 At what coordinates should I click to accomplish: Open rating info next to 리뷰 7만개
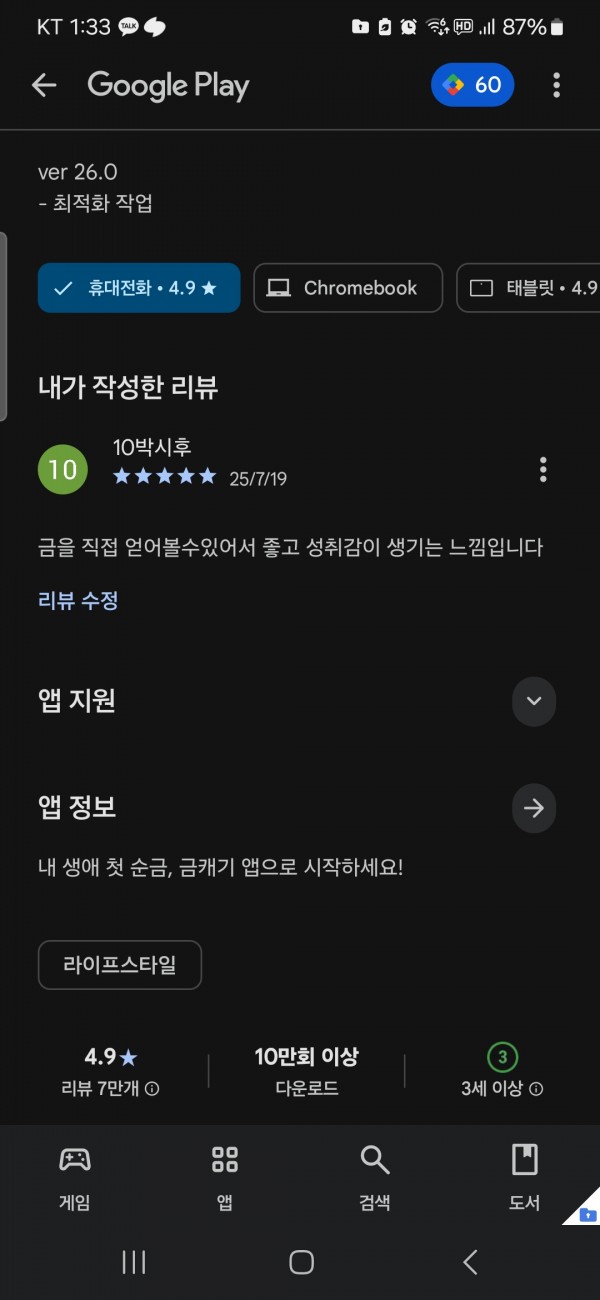[x=152, y=1089]
